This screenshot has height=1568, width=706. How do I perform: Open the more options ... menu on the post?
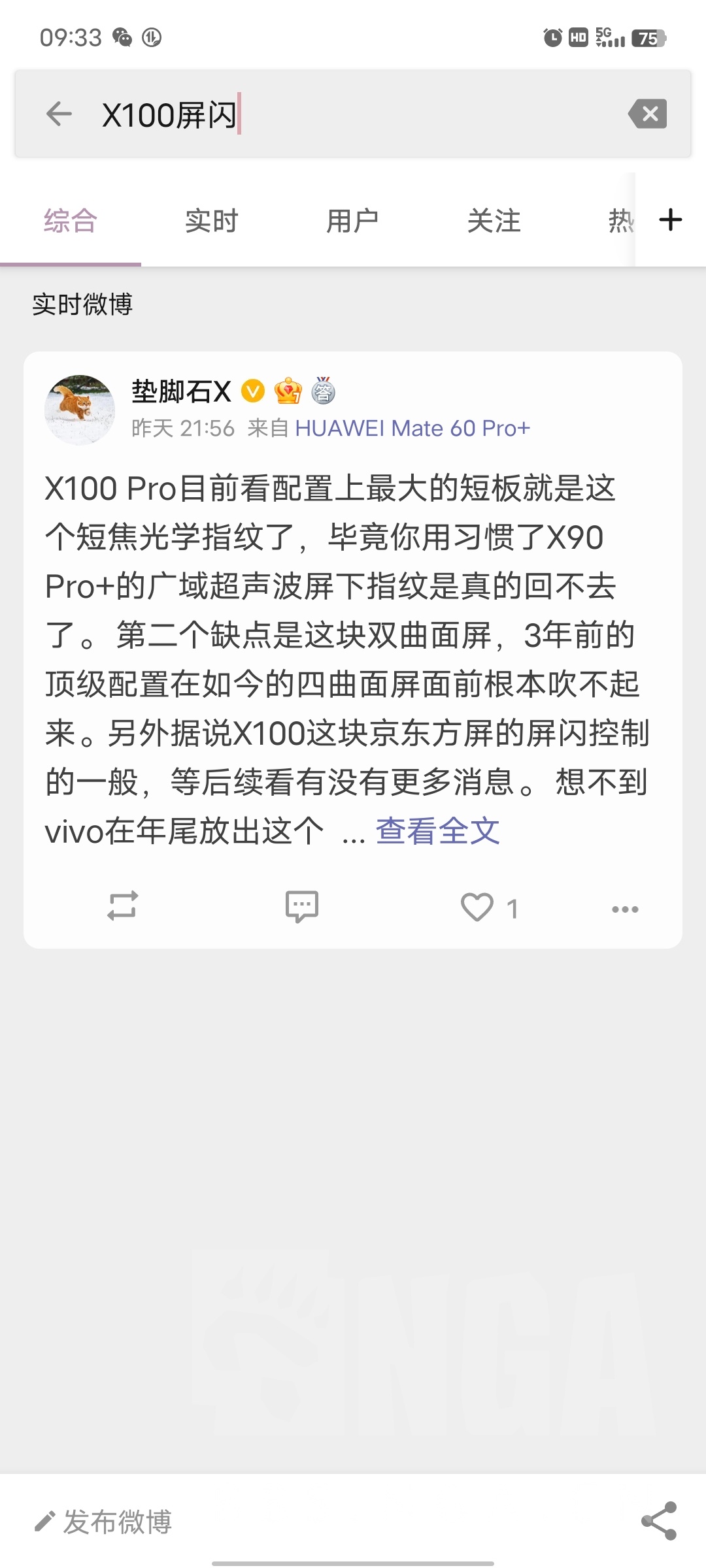[x=625, y=908]
